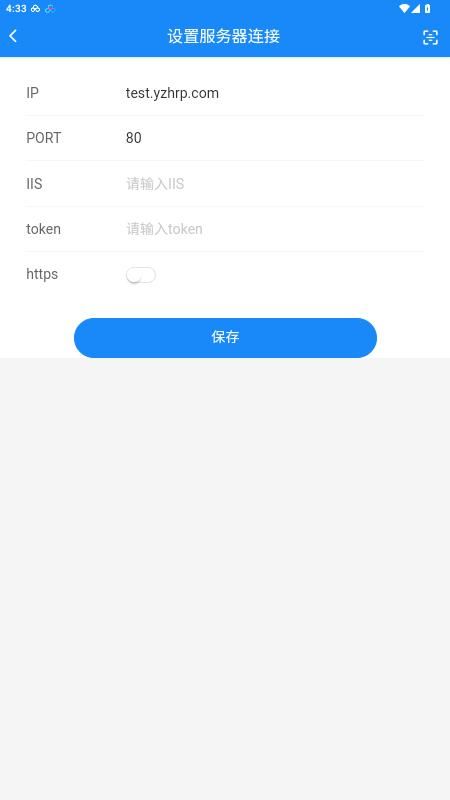The height and width of the screenshot is (800, 450).
Task: Edit the IP address field
Action: (274, 93)
